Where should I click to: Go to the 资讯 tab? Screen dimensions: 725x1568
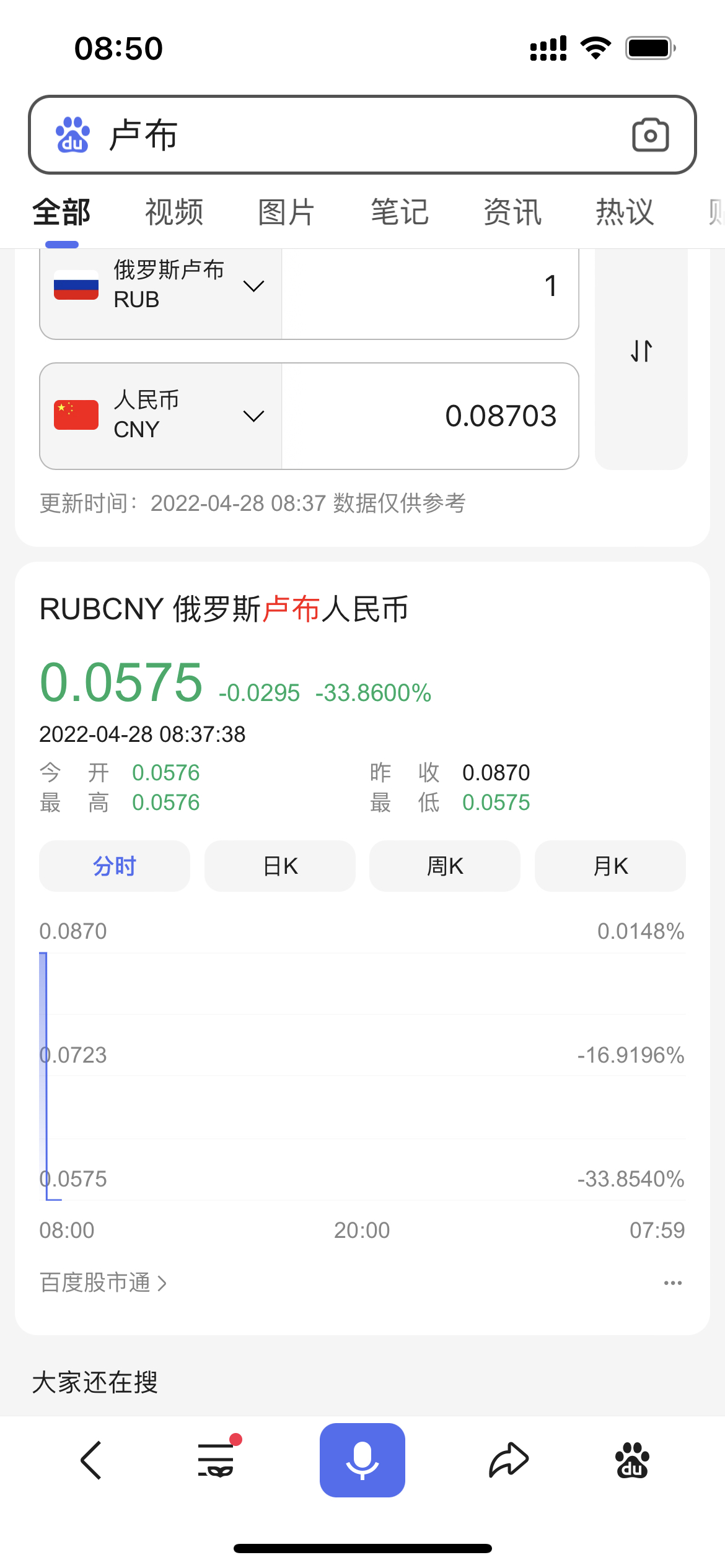click(512, 212)
